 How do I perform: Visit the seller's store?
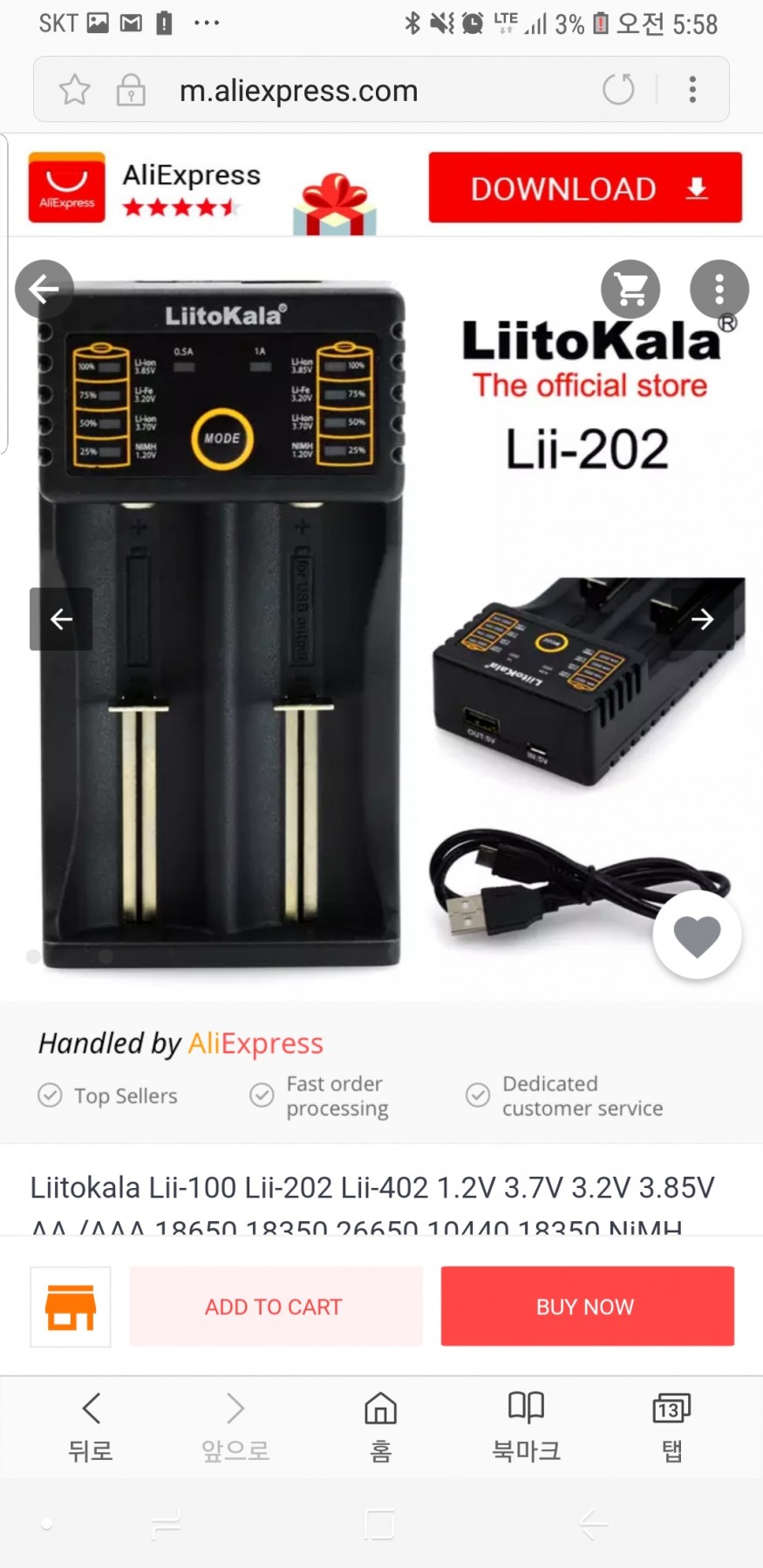tap(71, 1307)
